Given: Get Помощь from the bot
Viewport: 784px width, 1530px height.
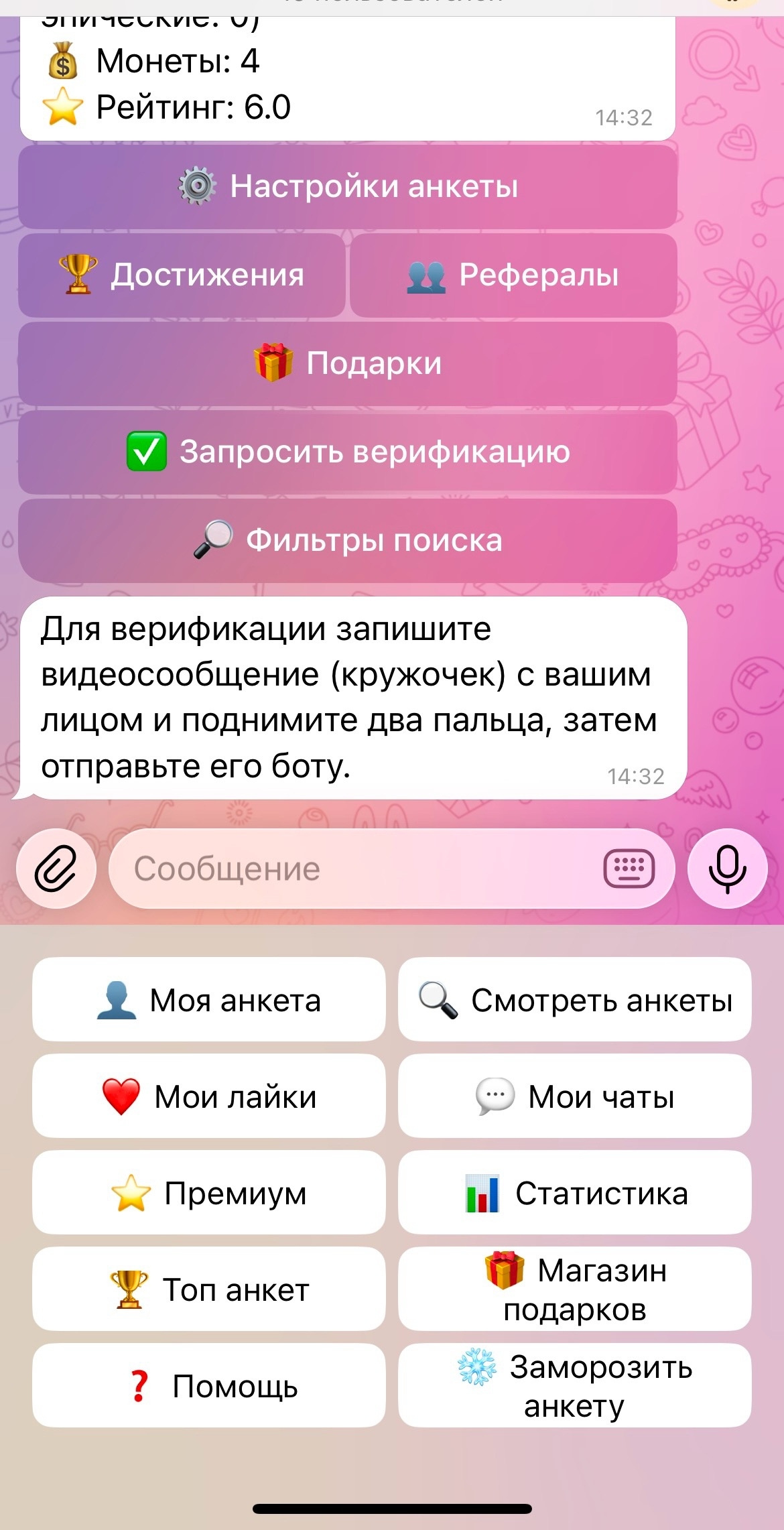Looking at the screenshot, I should click(x=209, y=1386).
